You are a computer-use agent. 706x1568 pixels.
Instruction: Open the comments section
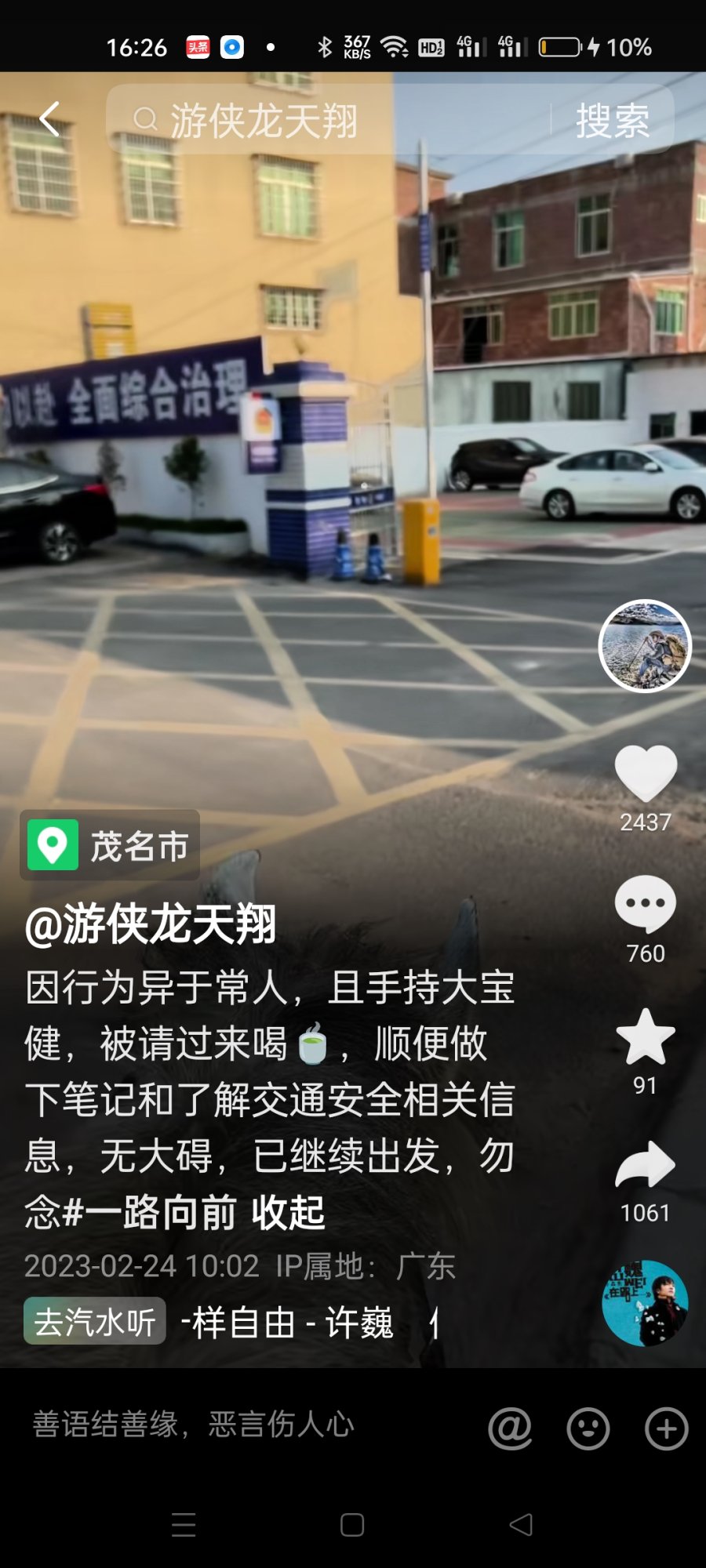click(x=646, y=904)
